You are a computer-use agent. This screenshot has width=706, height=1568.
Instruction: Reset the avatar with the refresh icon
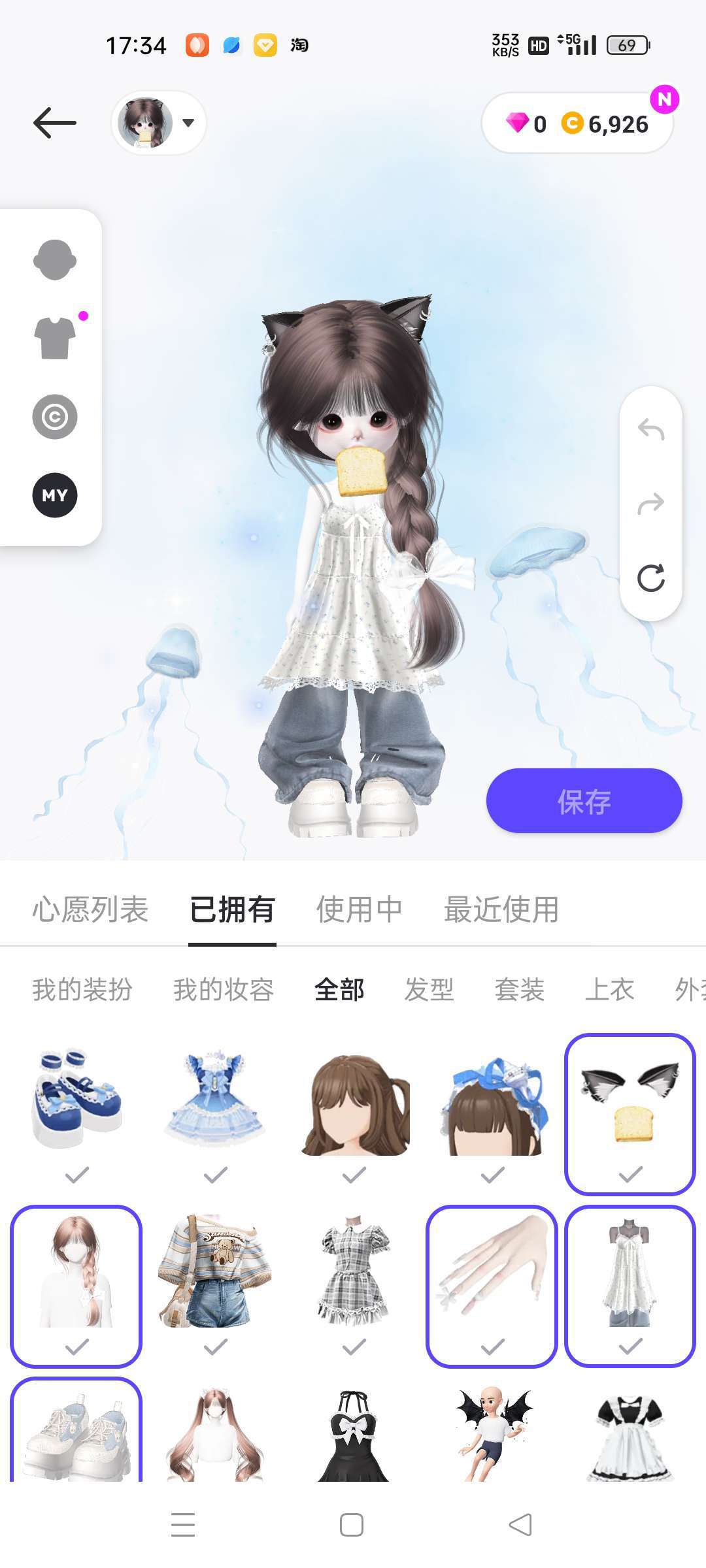coord(651,578)
